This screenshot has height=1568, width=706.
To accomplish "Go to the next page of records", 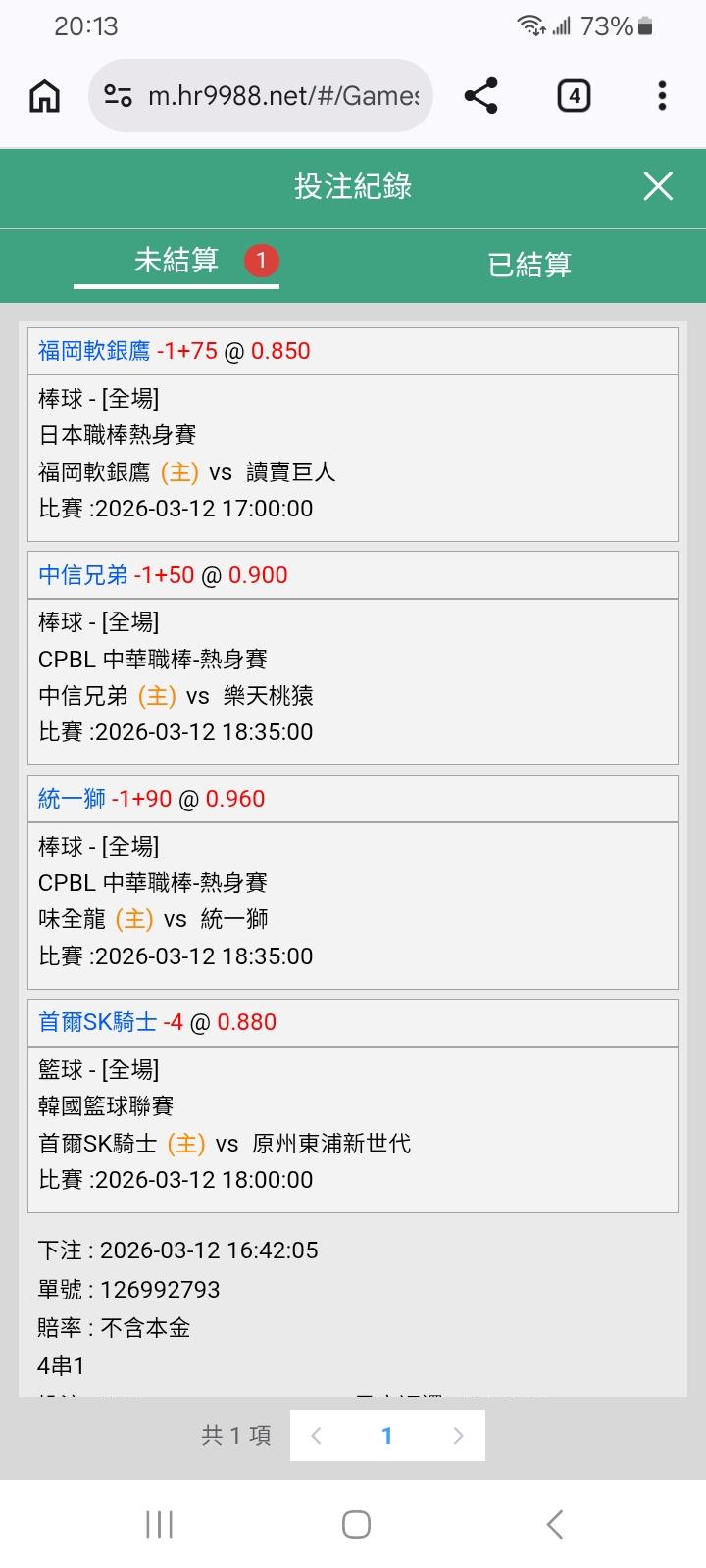I will (458, 1436).
